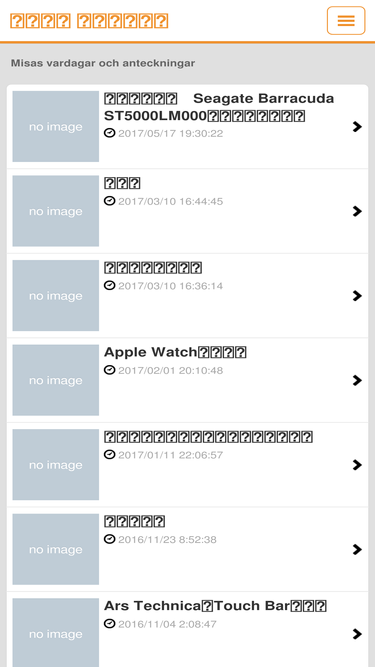Open the Ars Technica Touch Bar post

[x=188, y=630]
